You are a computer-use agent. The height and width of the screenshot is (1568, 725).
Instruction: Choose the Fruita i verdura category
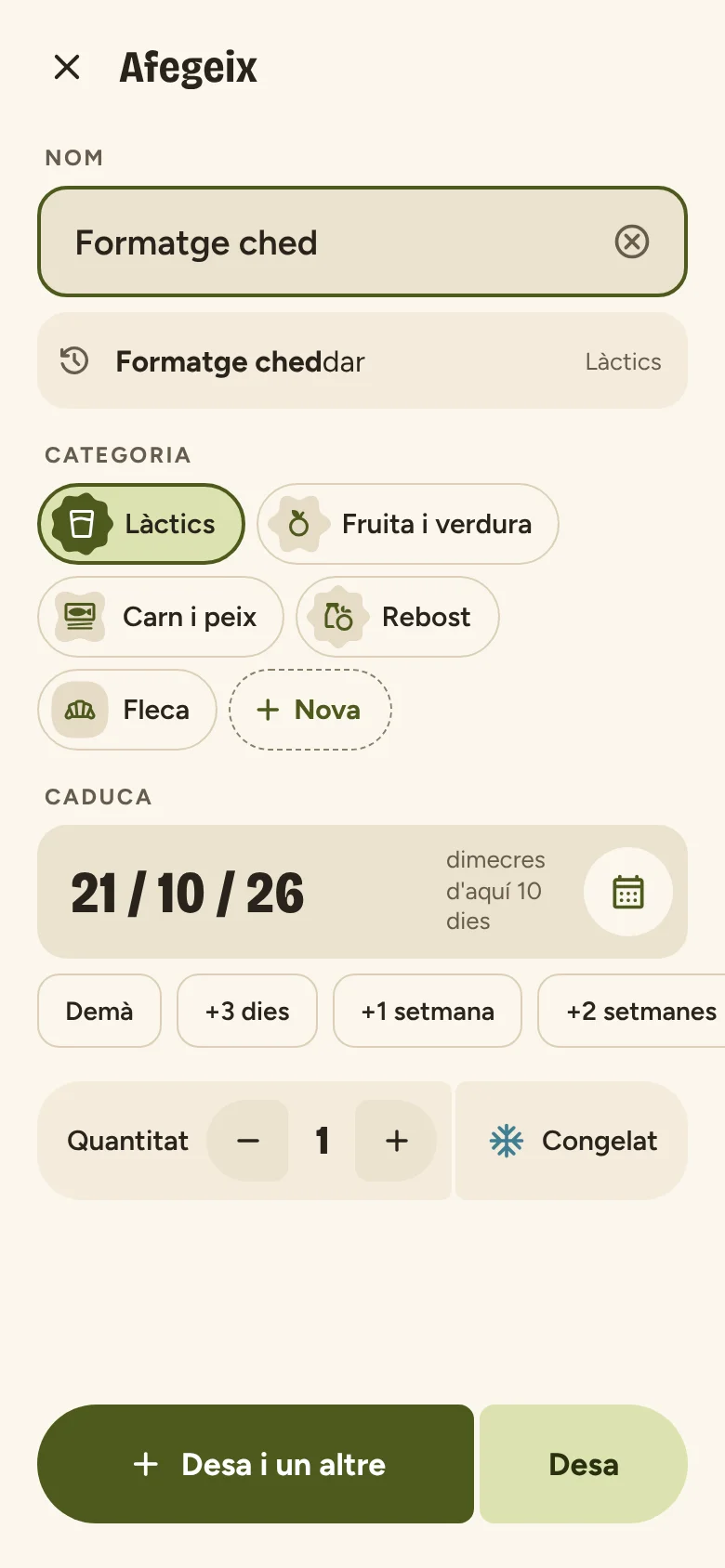pos(408,524)
